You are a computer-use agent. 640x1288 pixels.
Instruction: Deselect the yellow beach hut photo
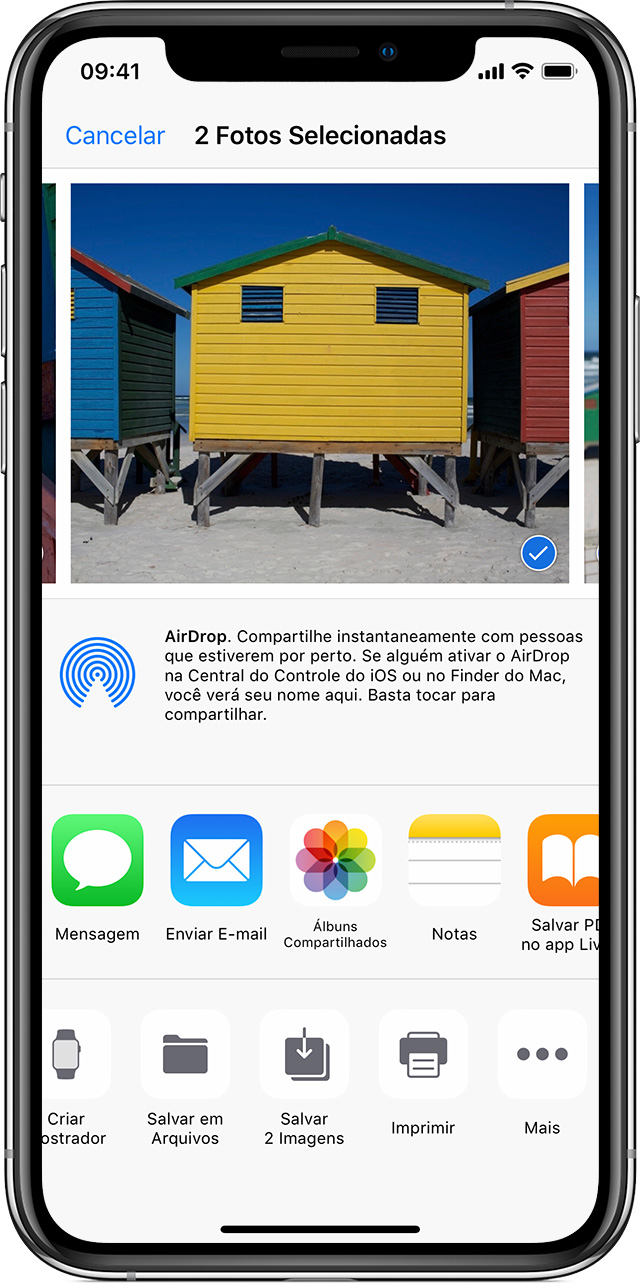tap(538, 553)
